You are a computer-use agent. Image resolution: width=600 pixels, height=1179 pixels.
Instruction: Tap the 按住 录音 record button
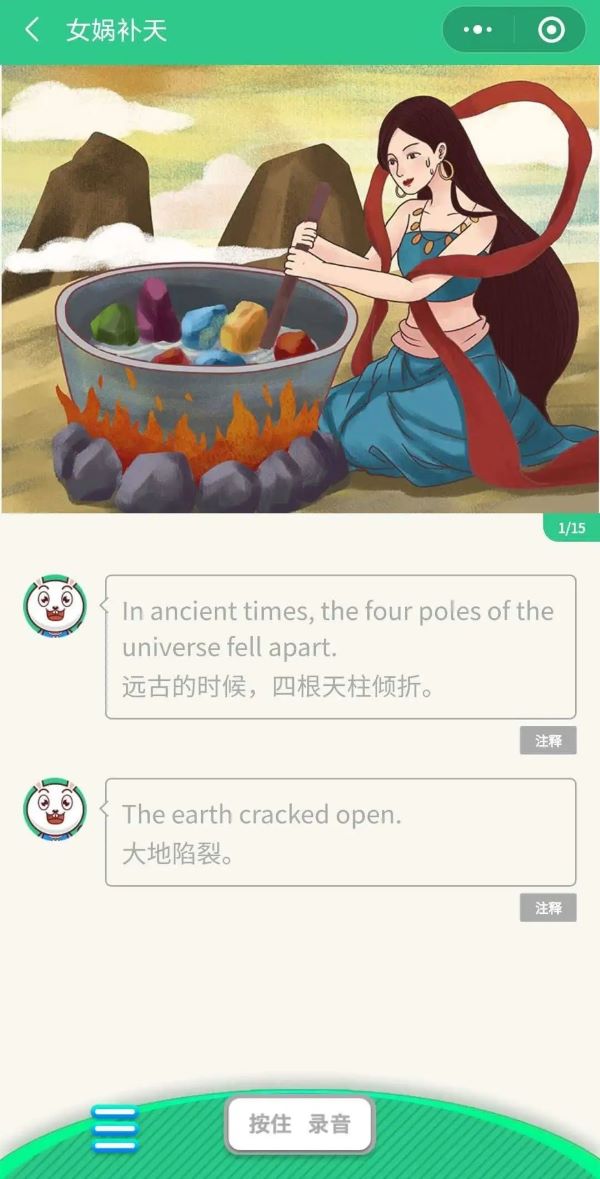click(x=300, y=1124)
